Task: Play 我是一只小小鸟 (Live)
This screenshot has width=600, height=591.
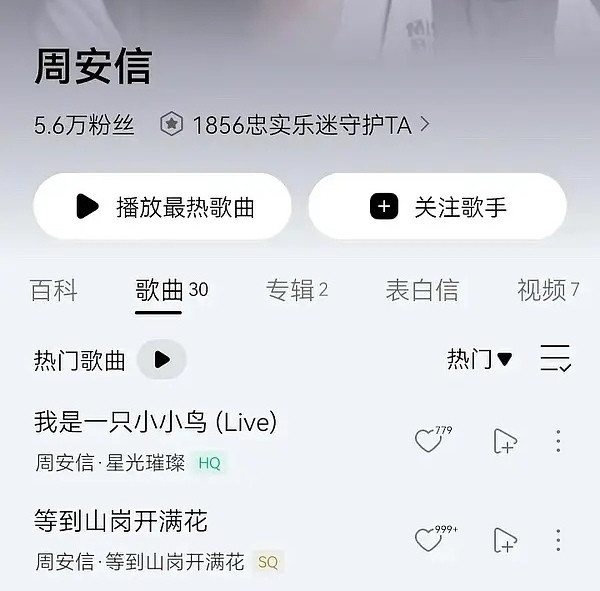Action: pos(155,423)
